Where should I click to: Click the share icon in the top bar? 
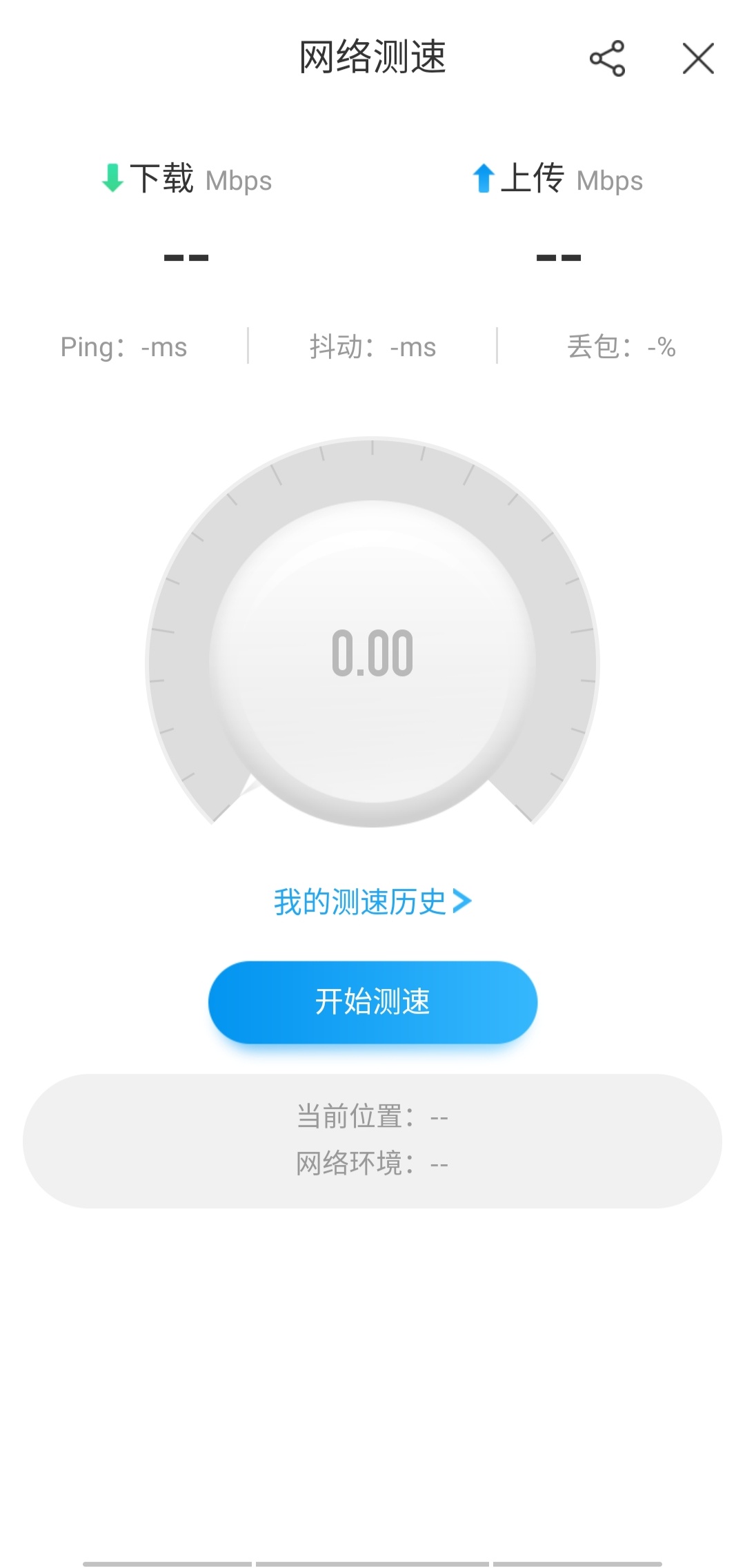click(x=607, y=59)
